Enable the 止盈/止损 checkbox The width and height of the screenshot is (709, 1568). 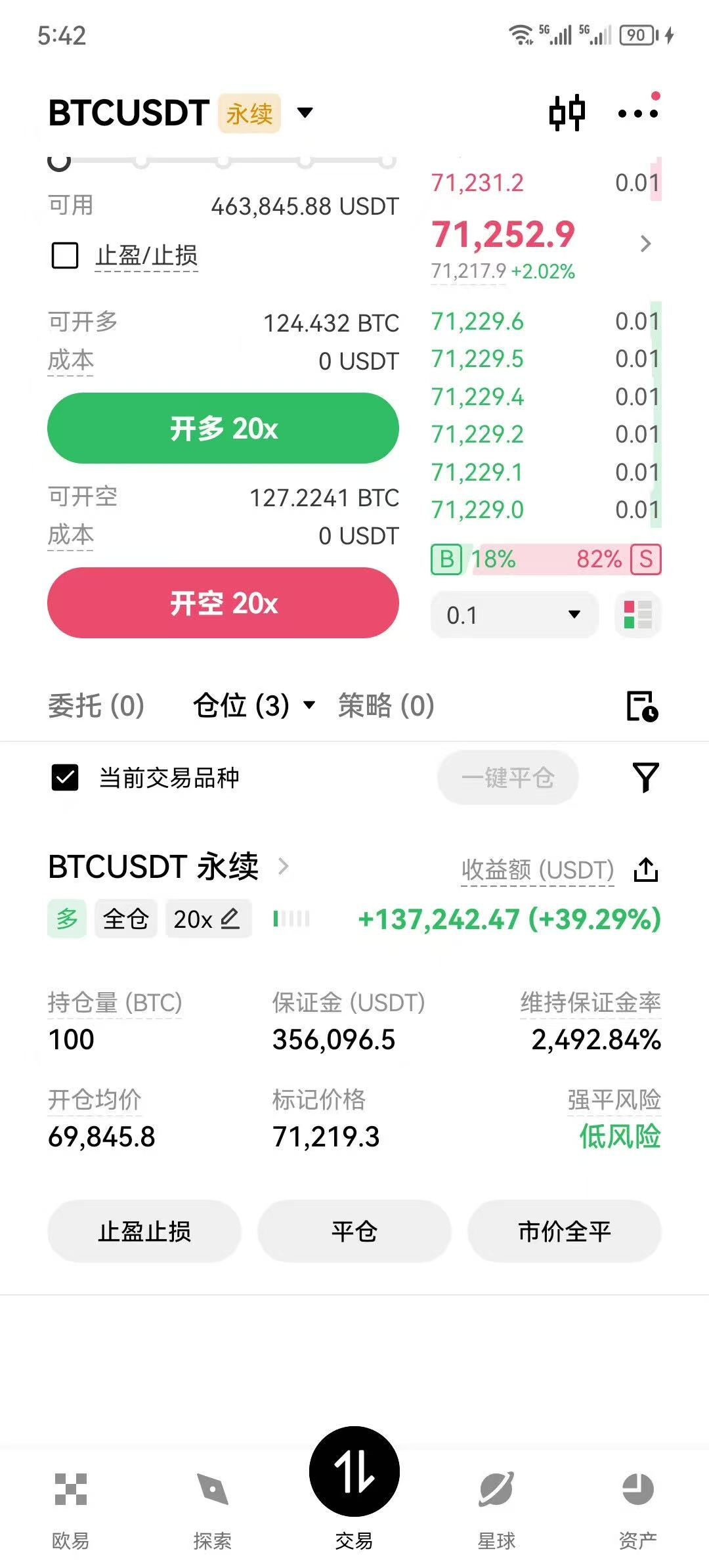(x=65, y=255)
